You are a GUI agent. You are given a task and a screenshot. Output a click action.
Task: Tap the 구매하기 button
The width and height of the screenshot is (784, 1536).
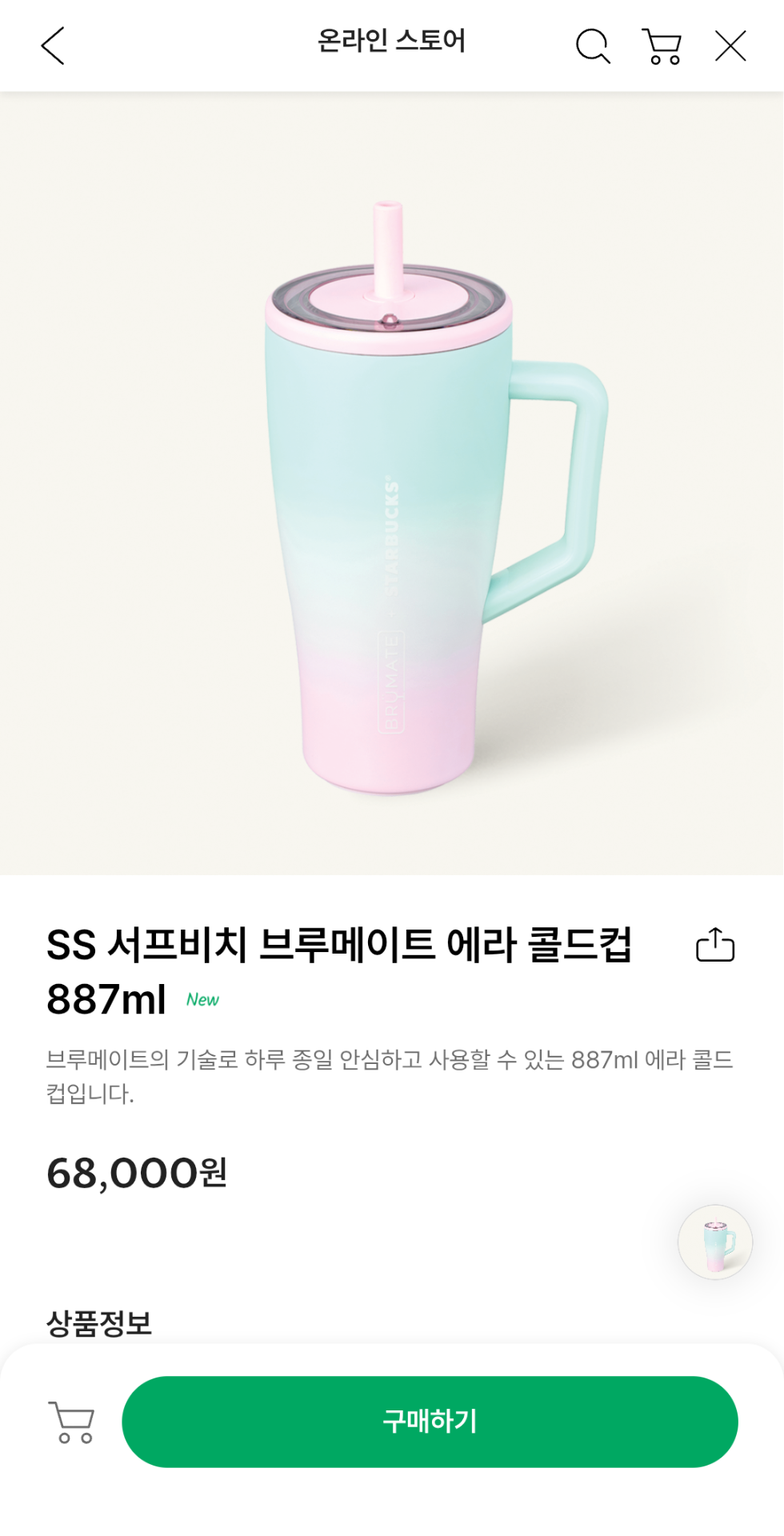coord(430,1422)
